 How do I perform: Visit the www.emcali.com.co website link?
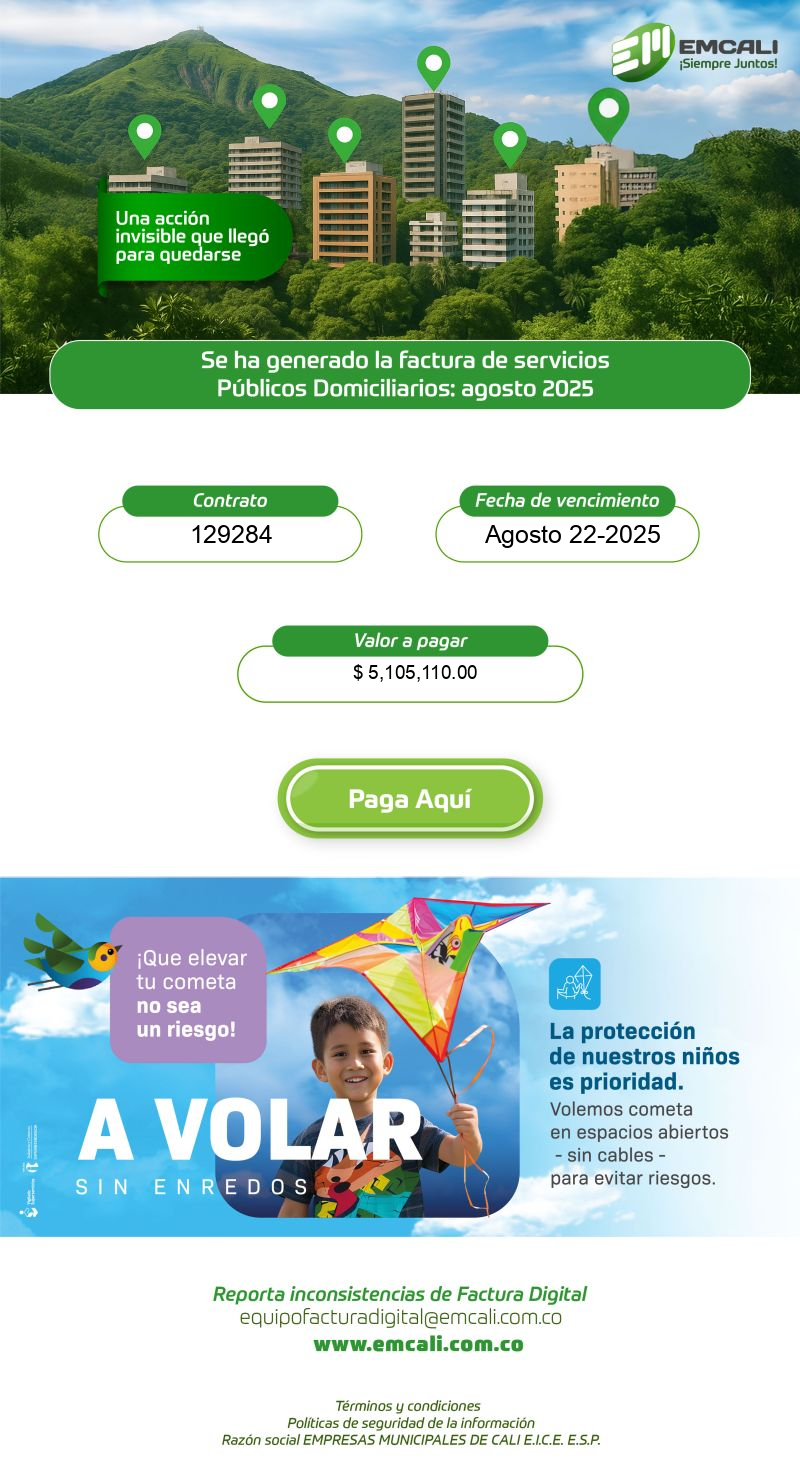[x=418, y=1345]
